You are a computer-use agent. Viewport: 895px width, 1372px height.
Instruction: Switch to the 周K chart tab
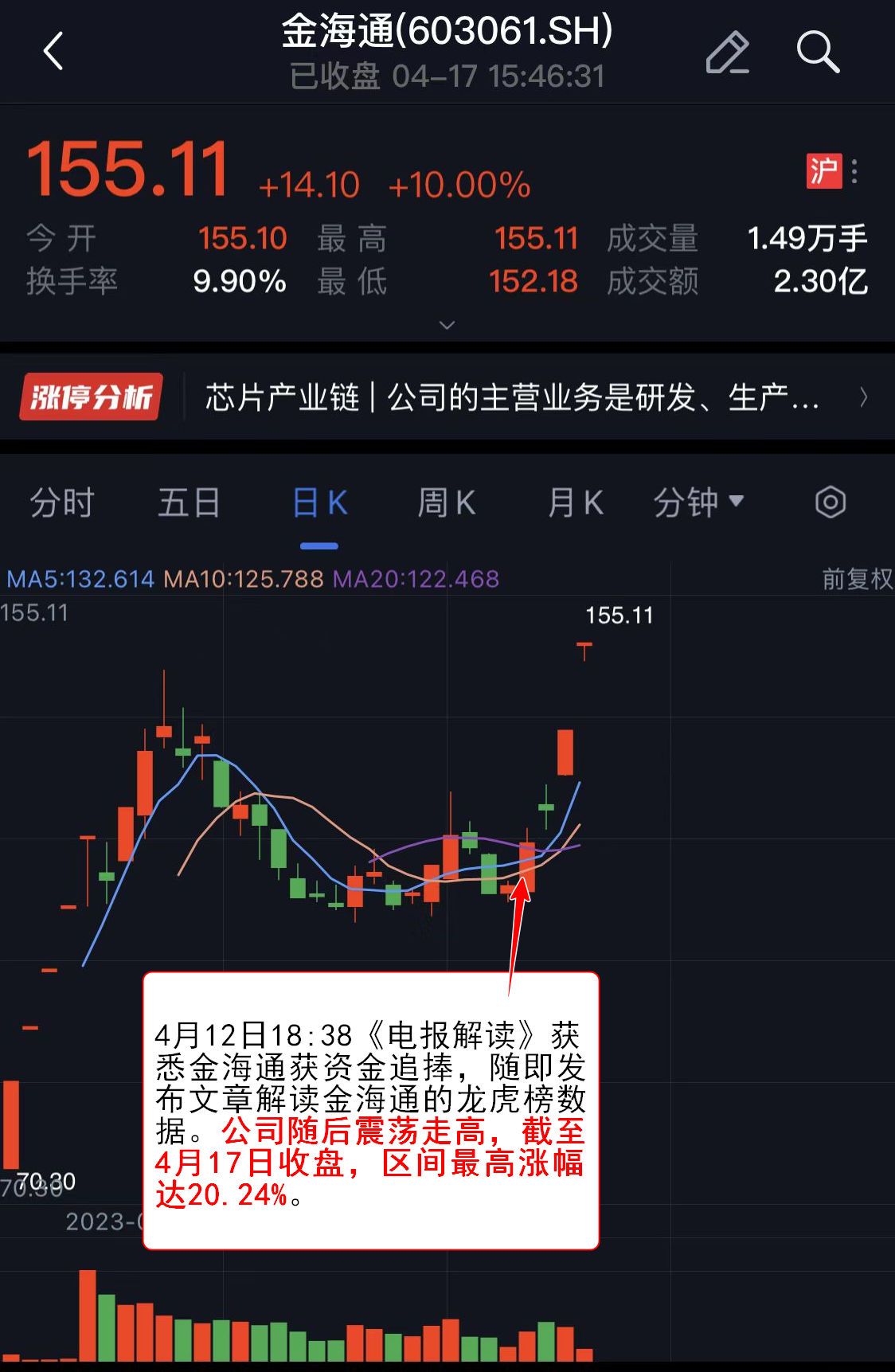point(447,503)
